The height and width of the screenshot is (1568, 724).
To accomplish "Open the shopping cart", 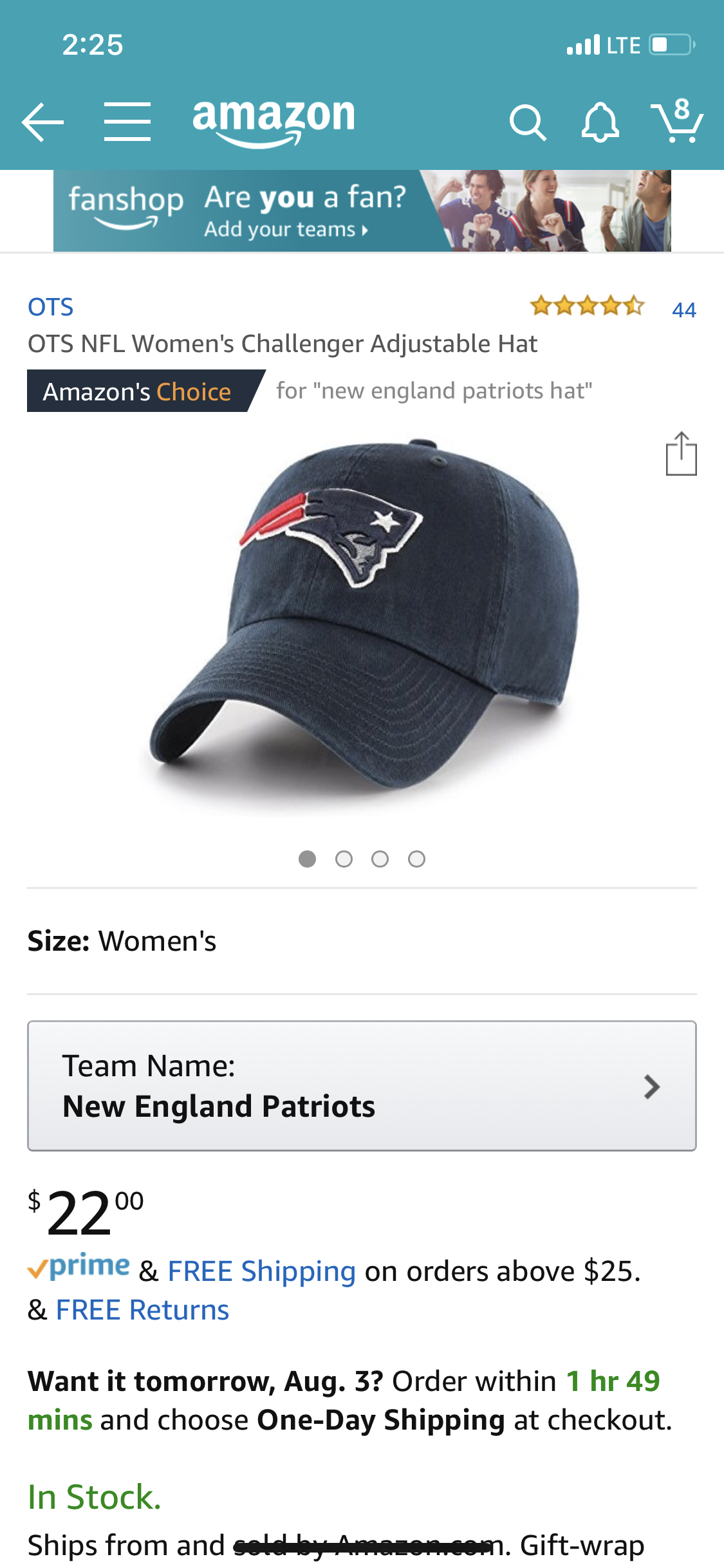I will tap(677, 121).
